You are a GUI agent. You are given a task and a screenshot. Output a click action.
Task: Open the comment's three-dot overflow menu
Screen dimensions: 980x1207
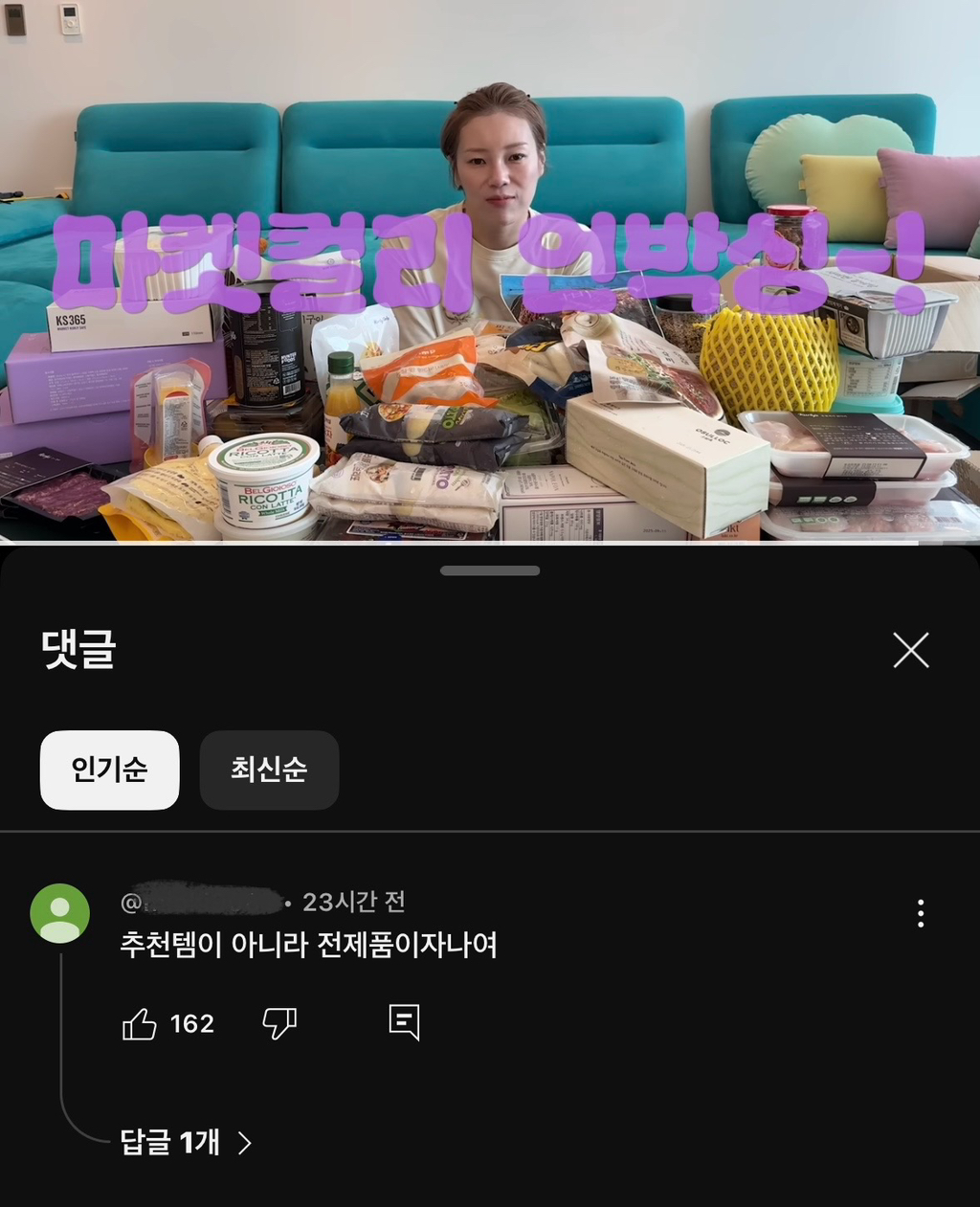[921, 913]
